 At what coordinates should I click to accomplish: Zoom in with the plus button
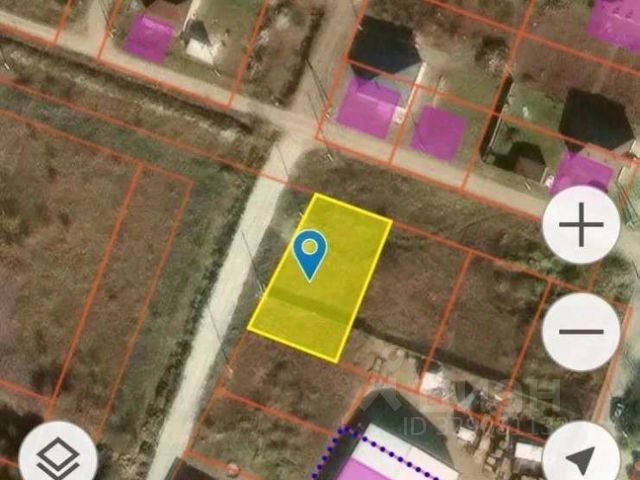pyautogui.click(x=581, y=224)
